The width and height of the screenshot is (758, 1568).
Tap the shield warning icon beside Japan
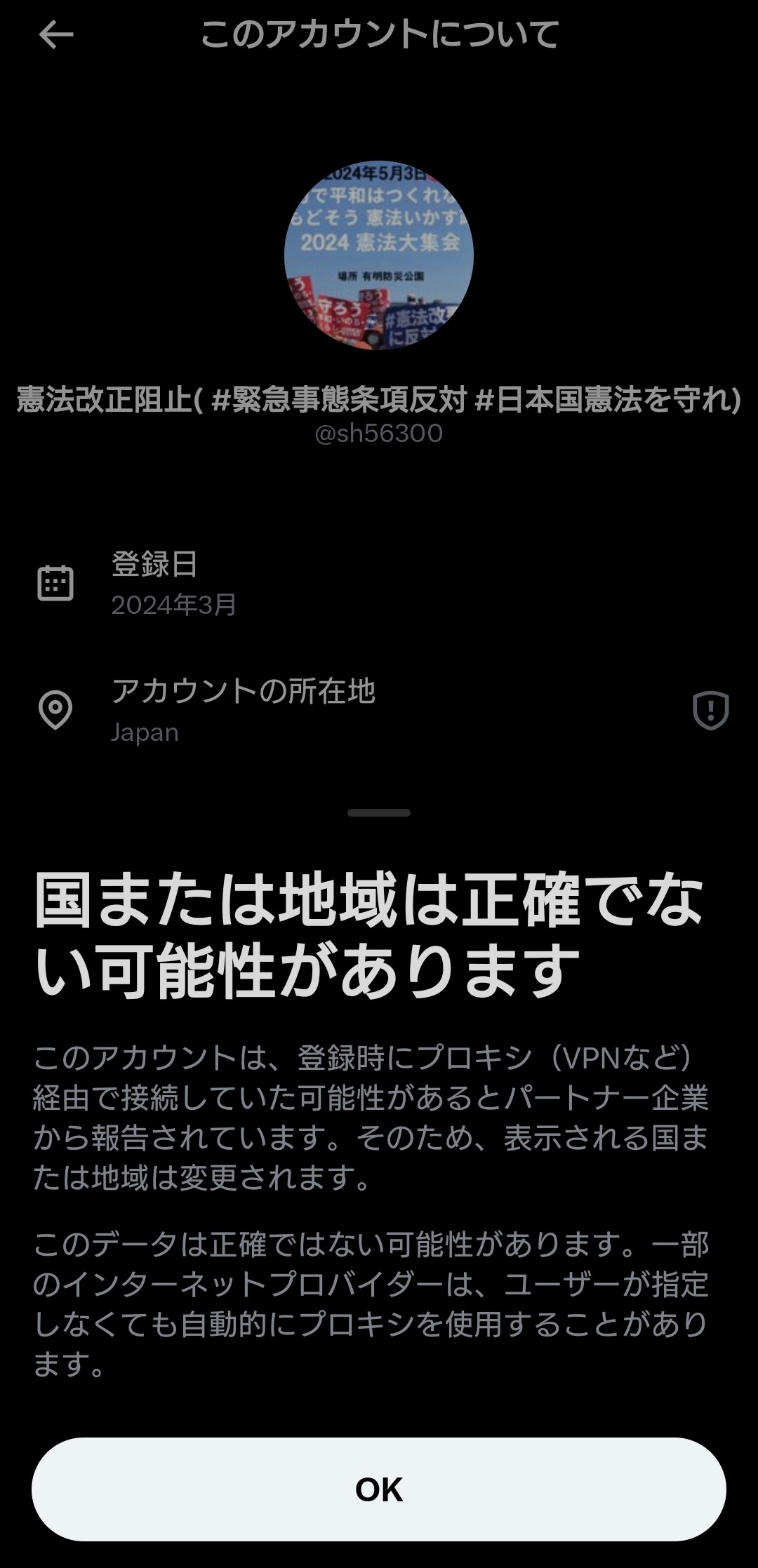coord(710,710)
